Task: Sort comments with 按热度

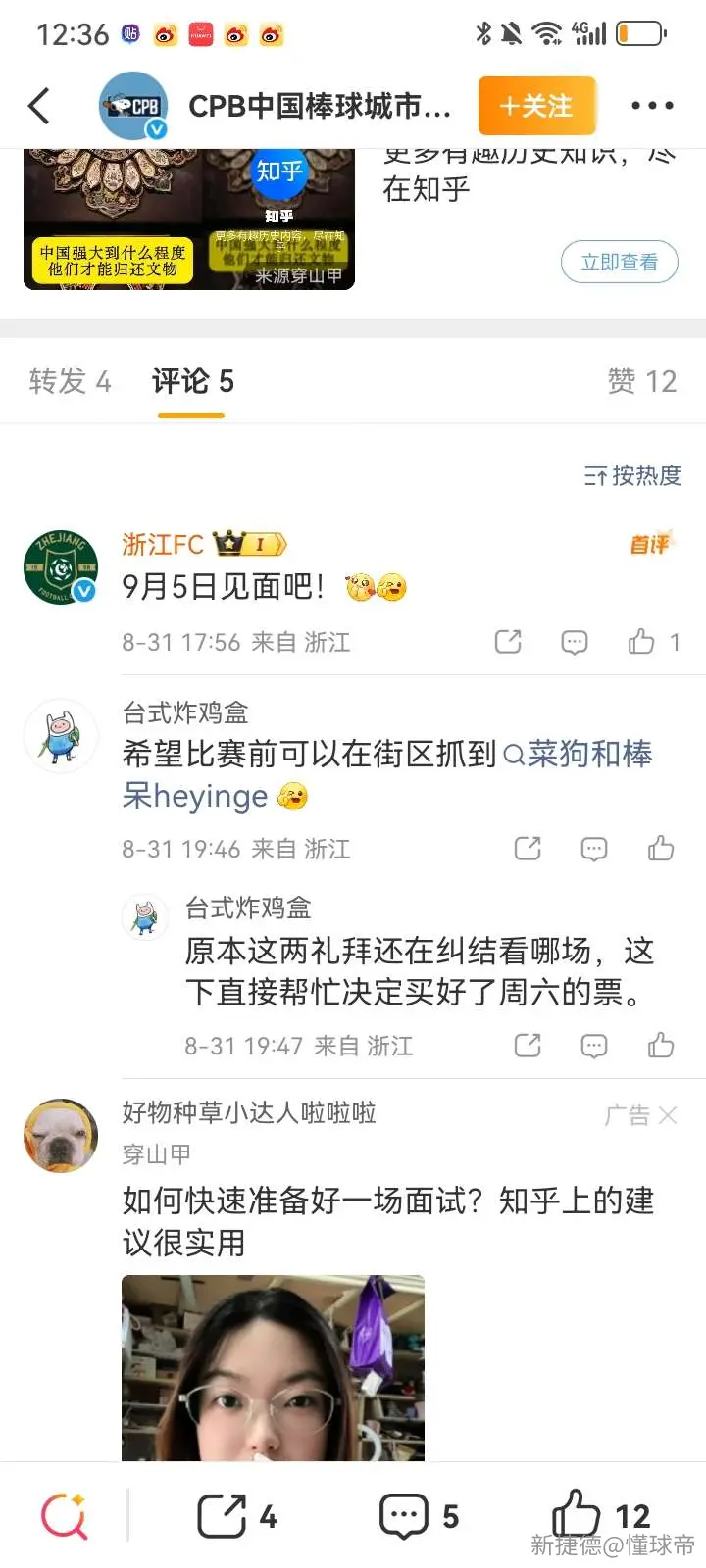Action: tap(632, 475)
